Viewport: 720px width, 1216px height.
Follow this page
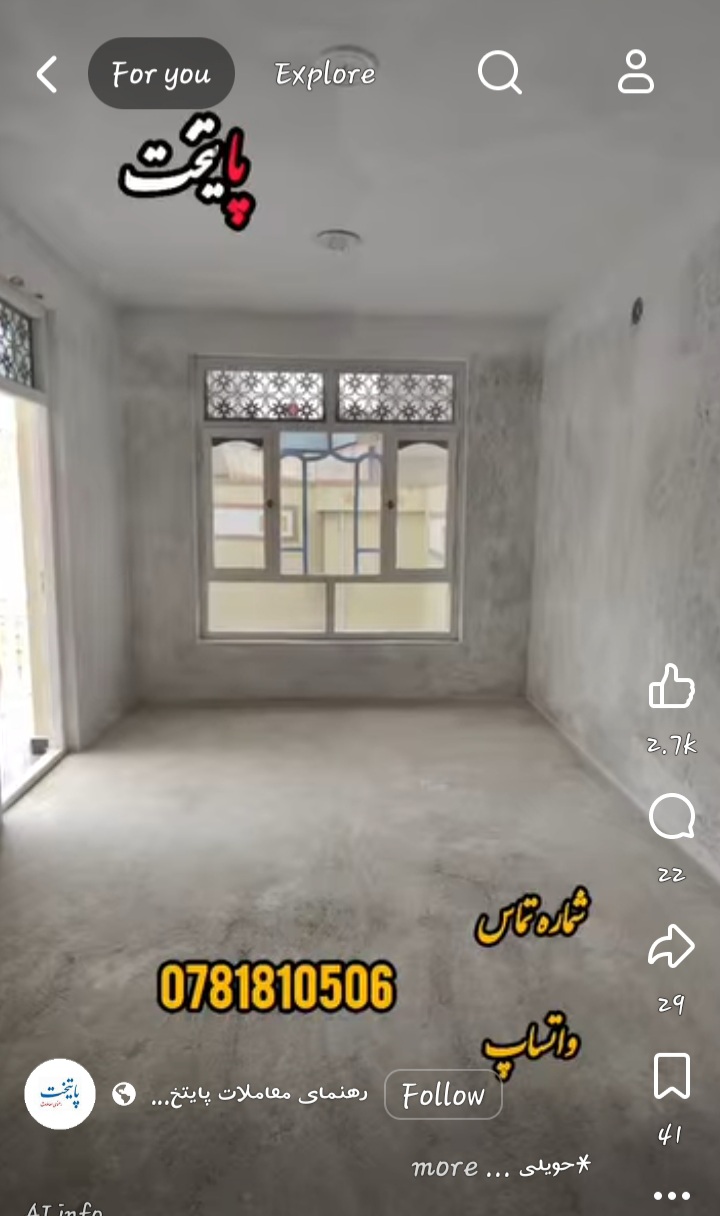click(x=443, y=1095)
